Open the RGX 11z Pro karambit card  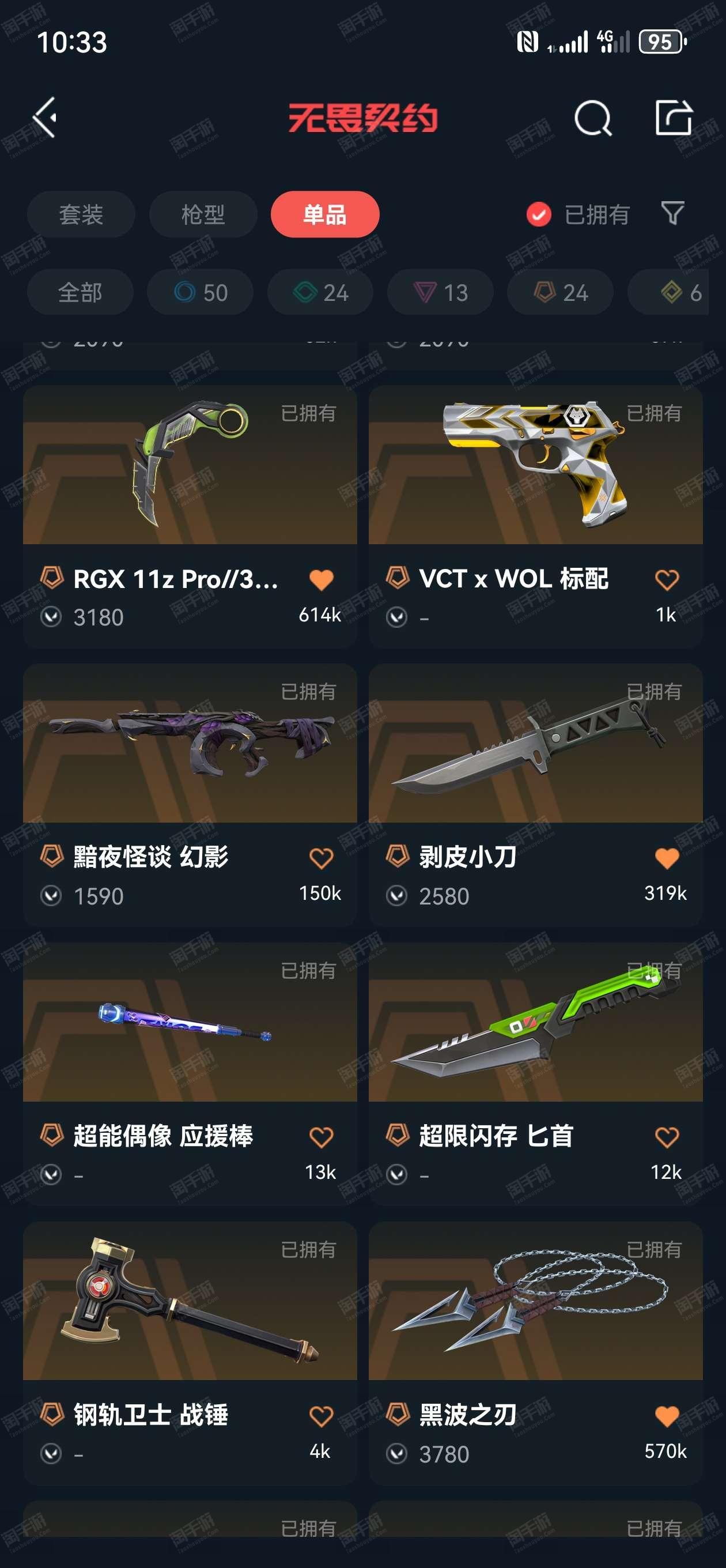[x=190, y=516]
